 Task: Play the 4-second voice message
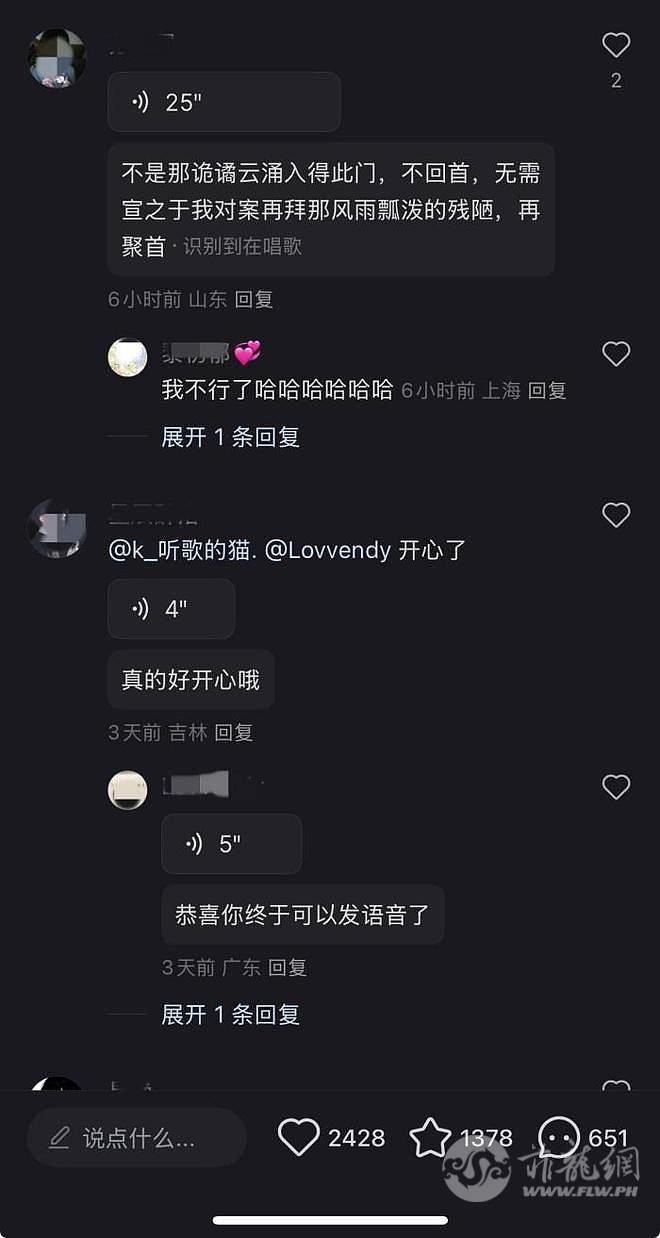click(x=171, y=609)
